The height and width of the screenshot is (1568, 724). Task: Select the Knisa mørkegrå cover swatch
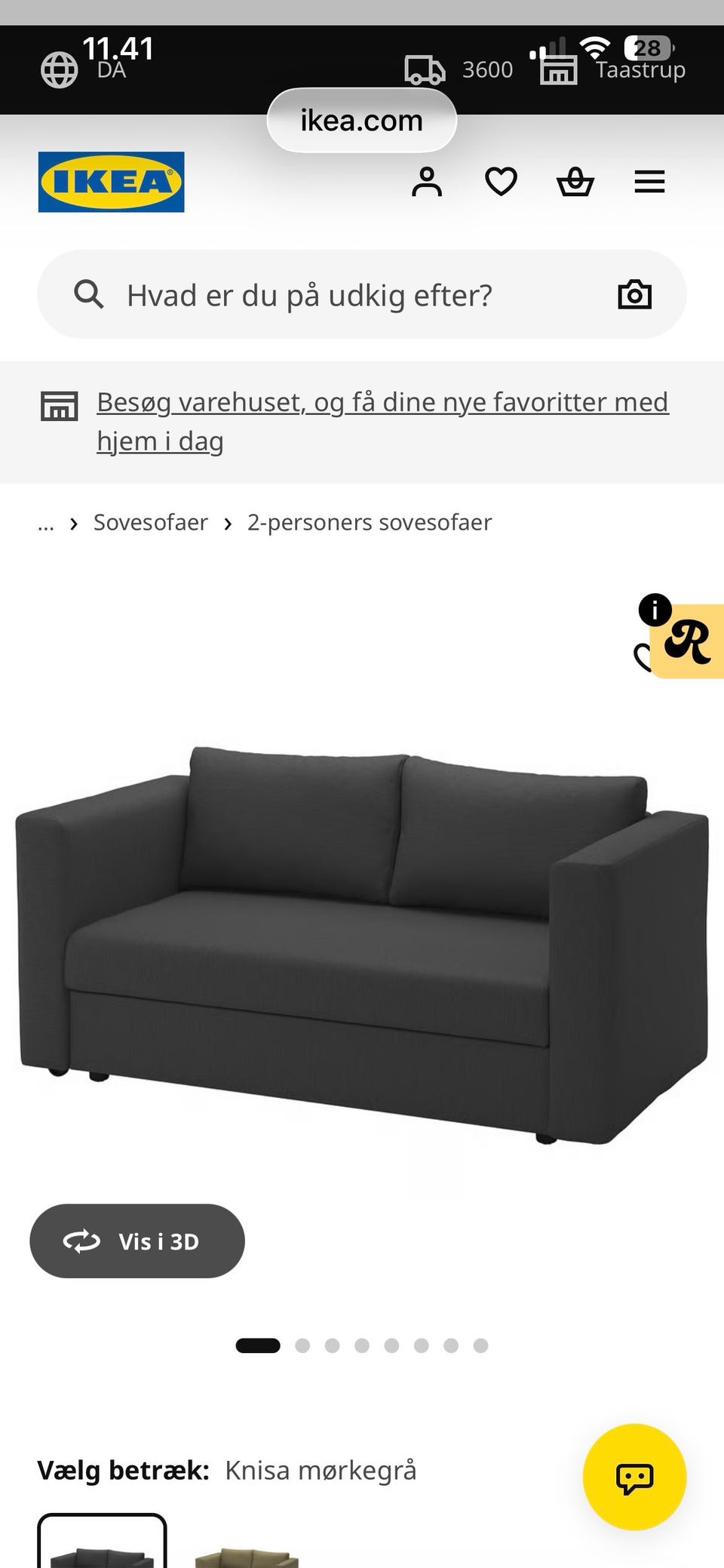[102, 1541]
